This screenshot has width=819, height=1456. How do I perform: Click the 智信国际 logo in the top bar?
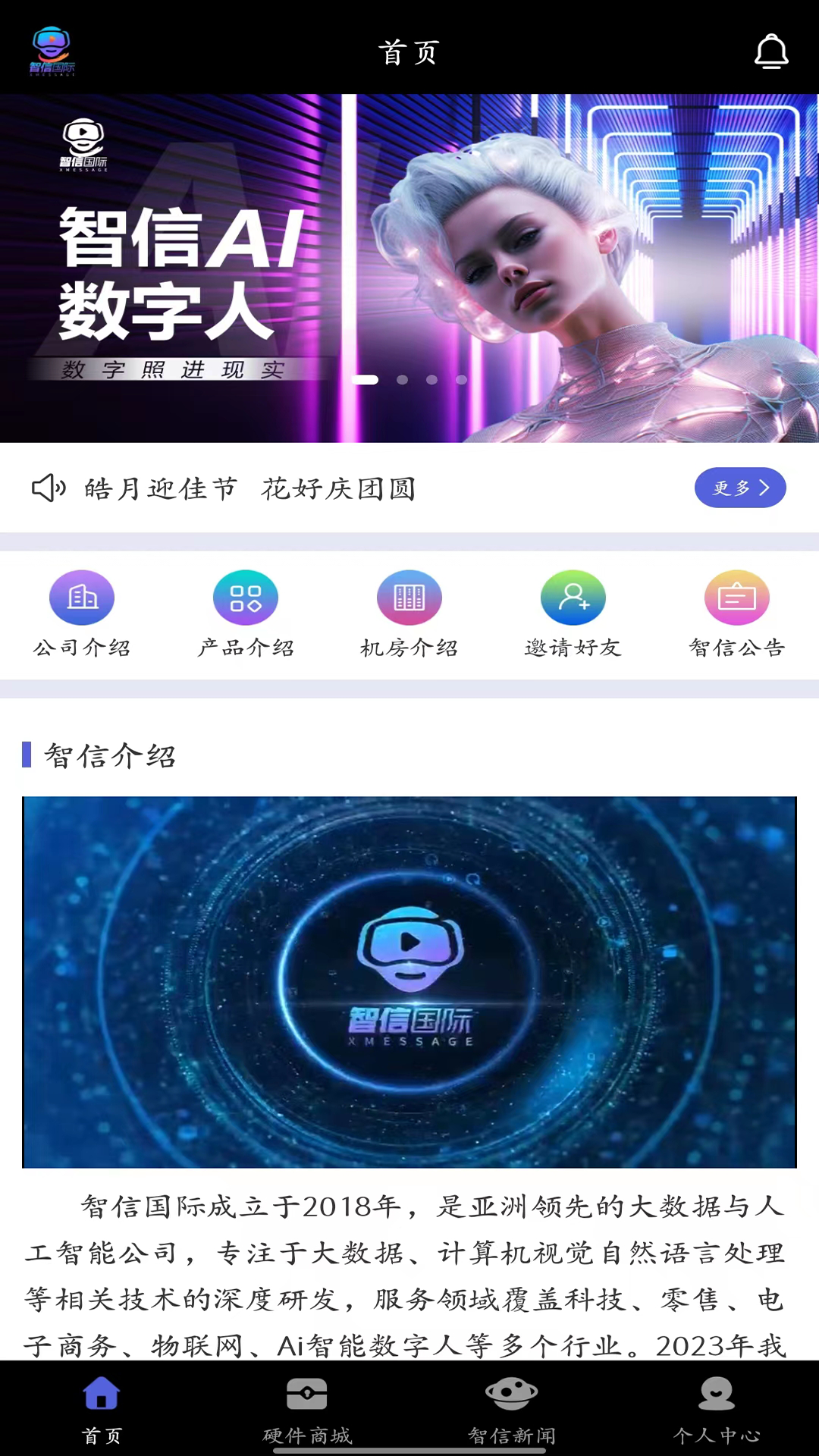pyautogui.click(x=50, y=52)
